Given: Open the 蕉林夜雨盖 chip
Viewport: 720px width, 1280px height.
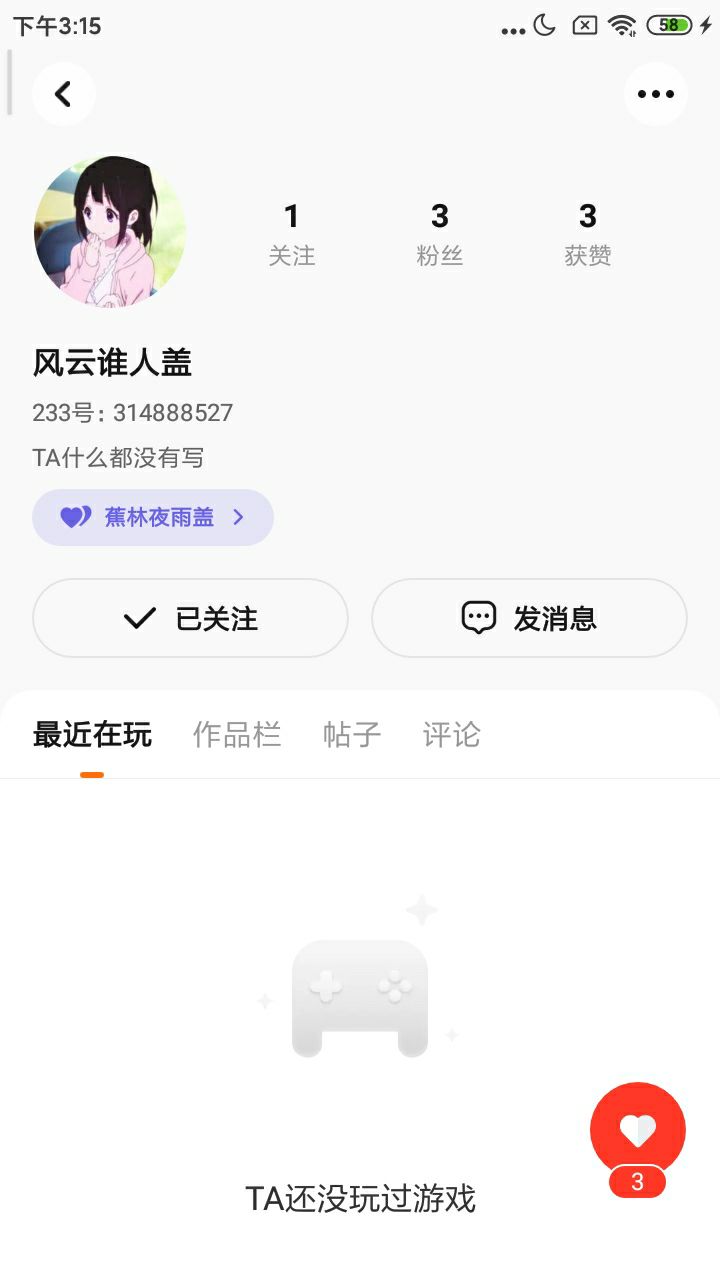Looking at the screenshot, I should pyautogui.click(x=153, y=517).
